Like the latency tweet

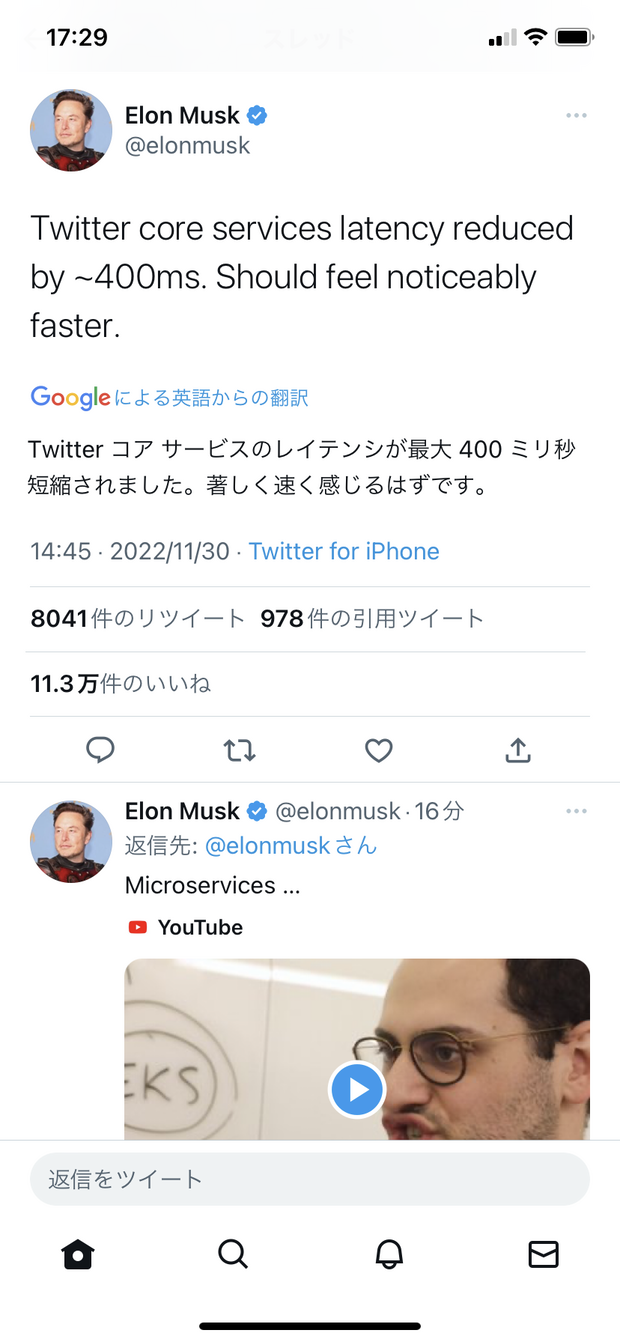pyautogui.click(x=378, y=750)
